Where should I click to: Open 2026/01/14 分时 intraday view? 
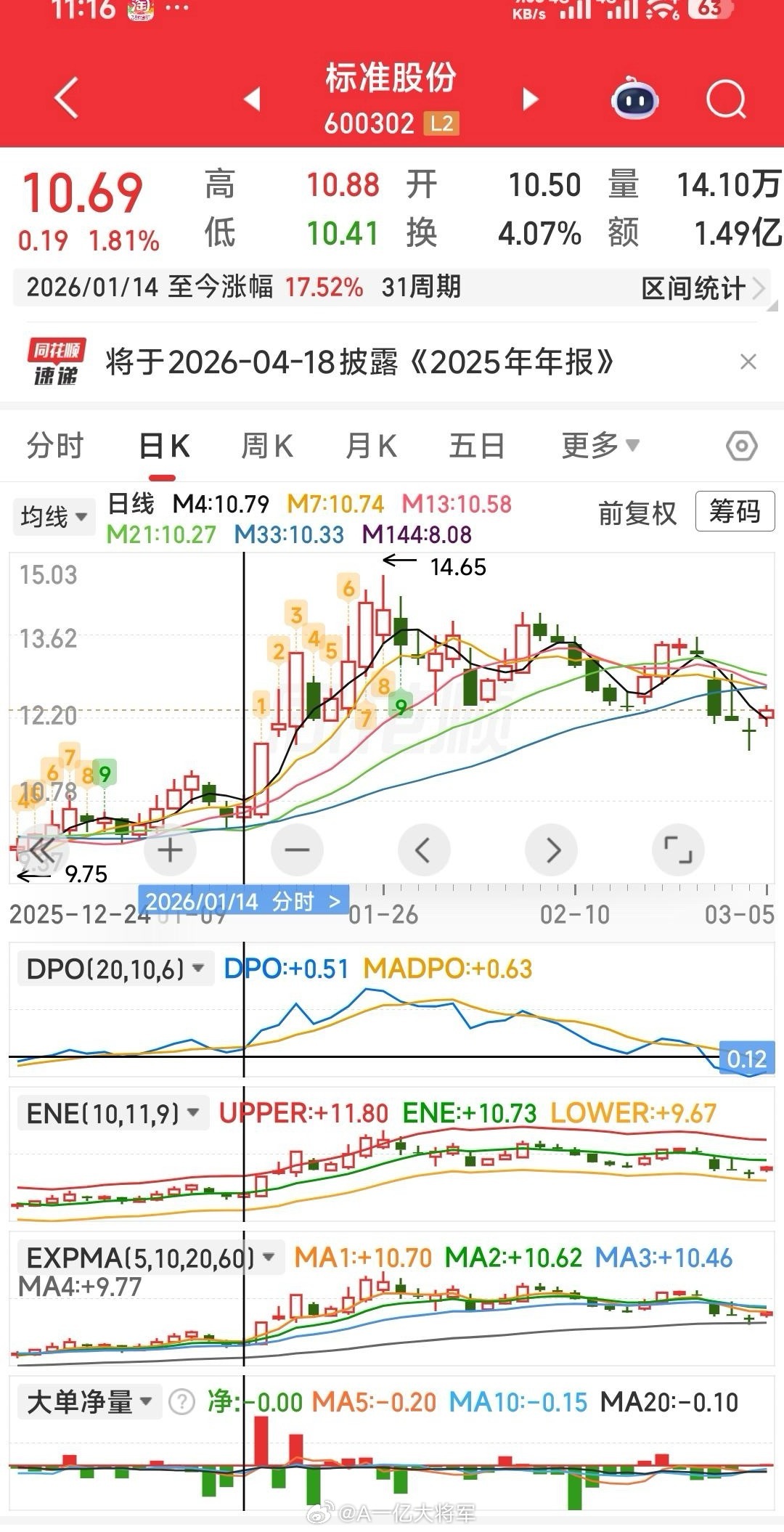(x=243, y=902)
